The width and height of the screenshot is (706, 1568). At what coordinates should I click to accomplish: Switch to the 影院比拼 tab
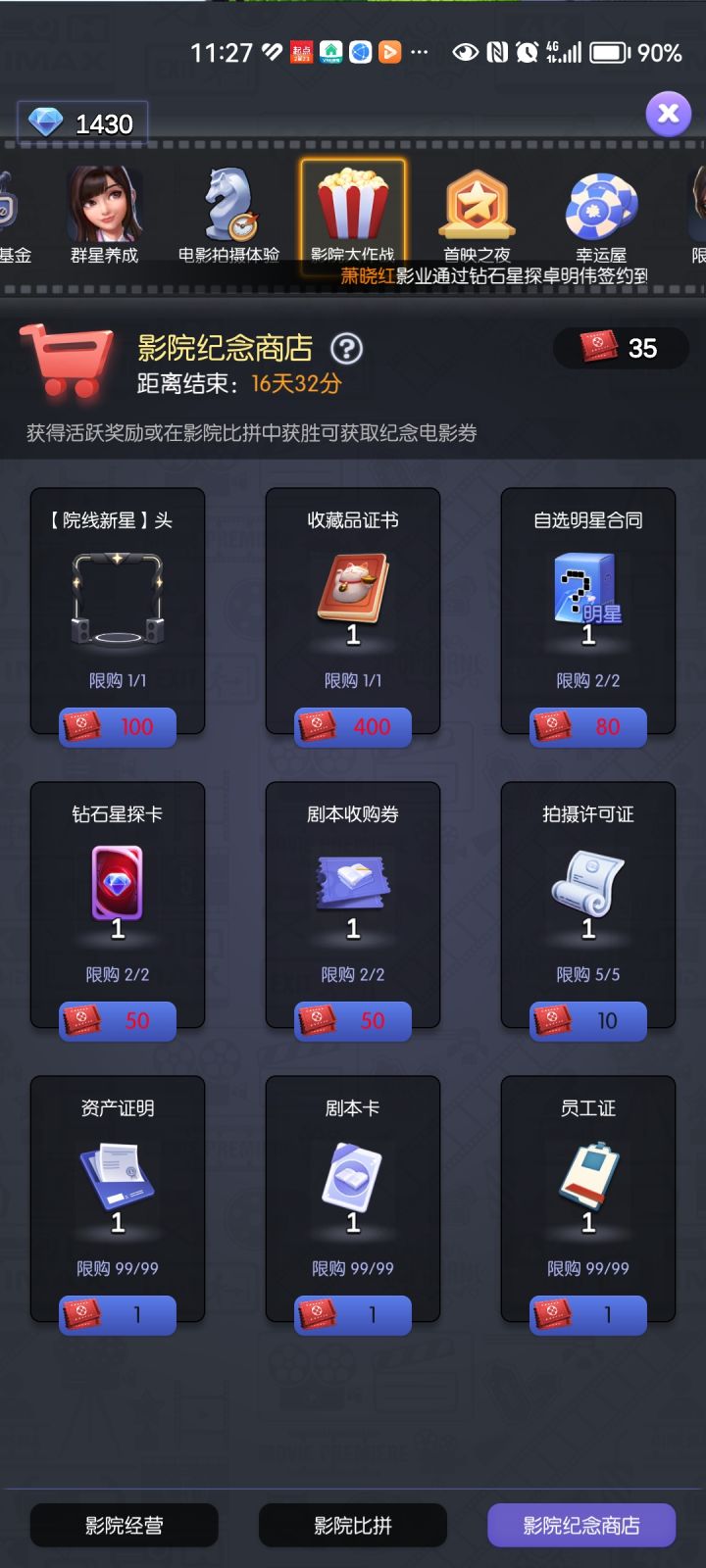[353, 1525]
